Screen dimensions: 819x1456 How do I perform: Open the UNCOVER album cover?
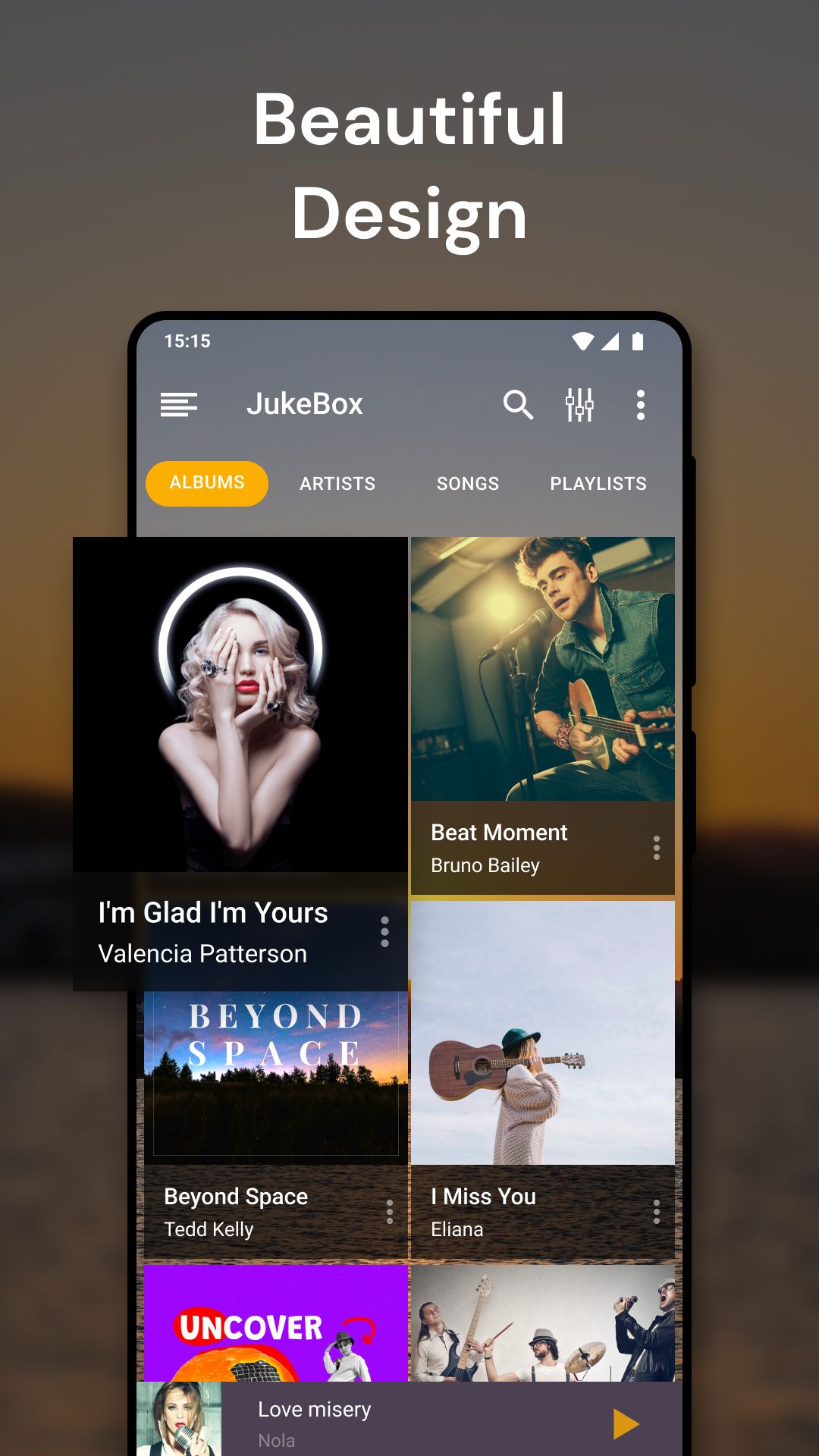coord(273,1327)
